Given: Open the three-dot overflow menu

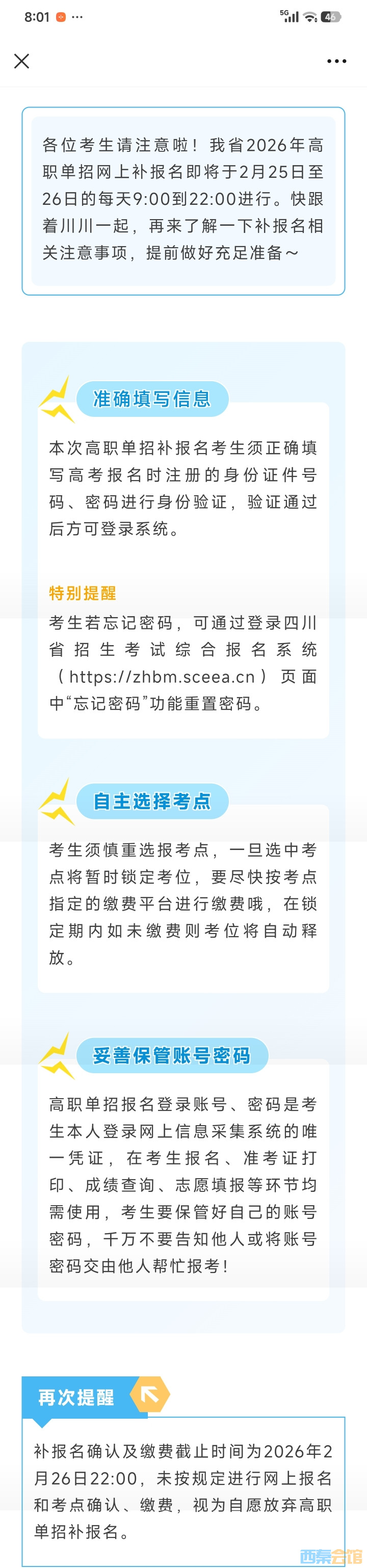Looking at the screenshot, I should coord(336,62).
